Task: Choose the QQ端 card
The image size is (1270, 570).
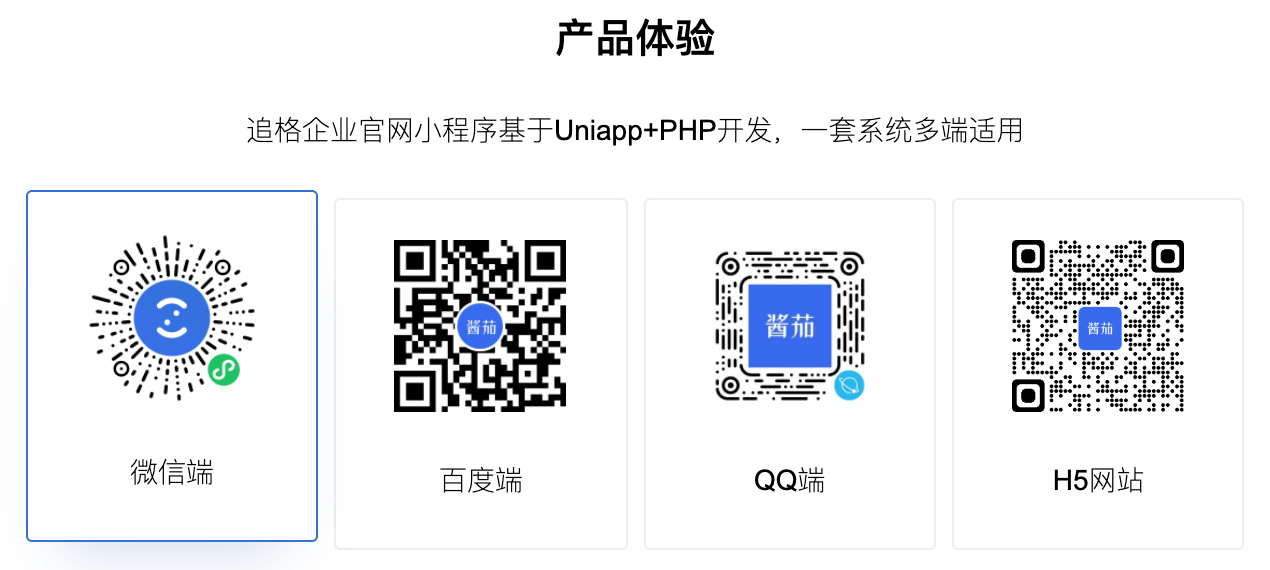Action: 789,373
